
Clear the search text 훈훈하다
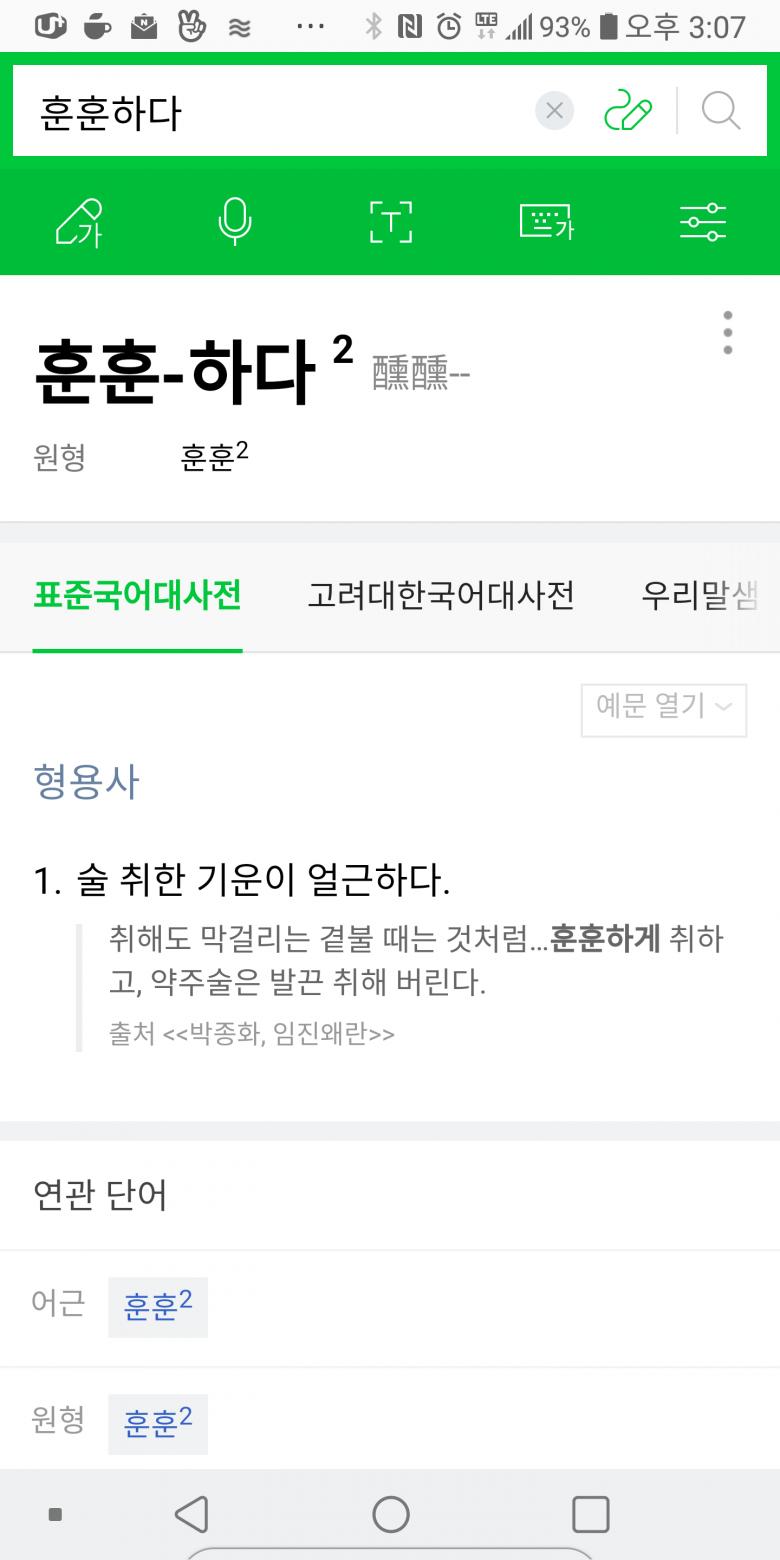pyautogui.click(x=555, y=111)
